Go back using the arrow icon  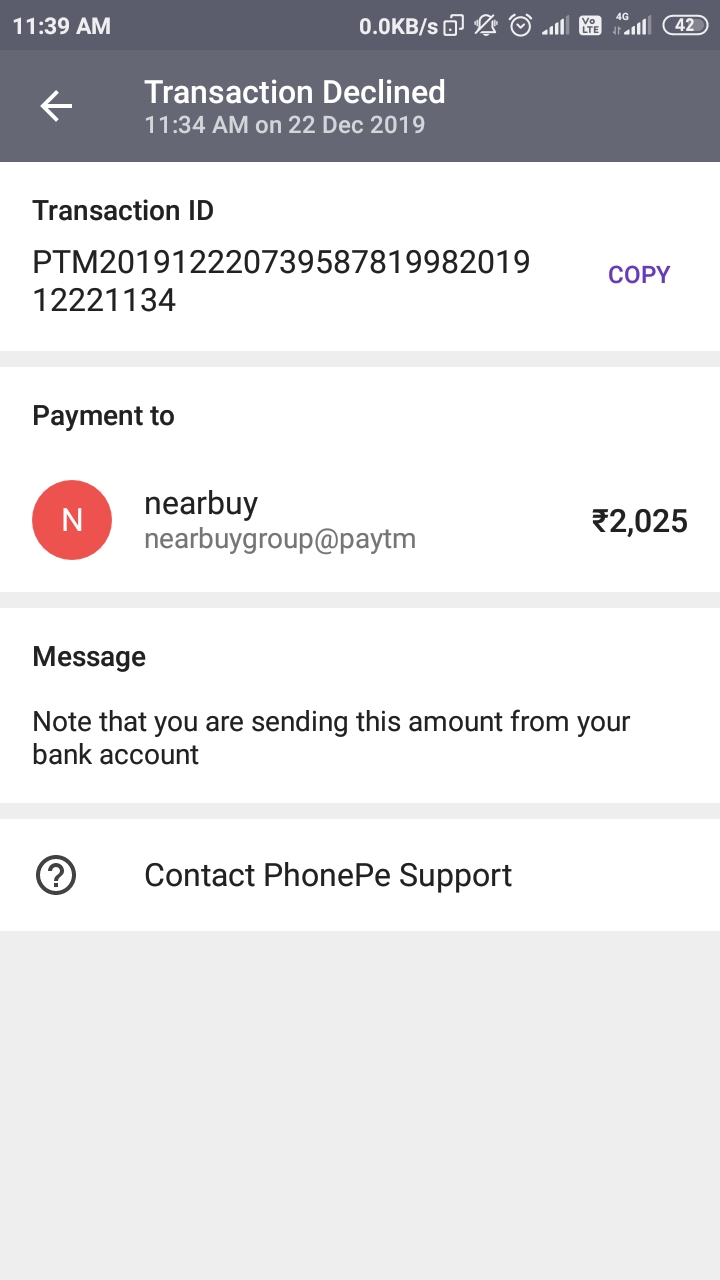pyautogui.click(x=56, y=106)
